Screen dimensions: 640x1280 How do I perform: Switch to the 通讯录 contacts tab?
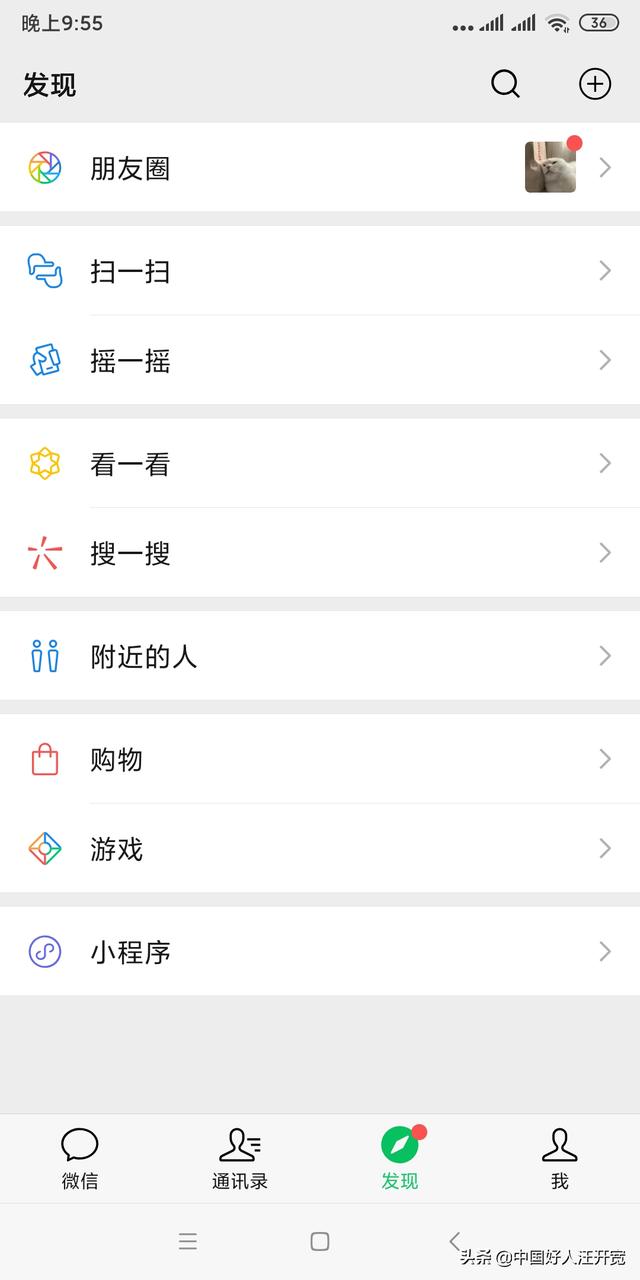tap(240, 1158)
